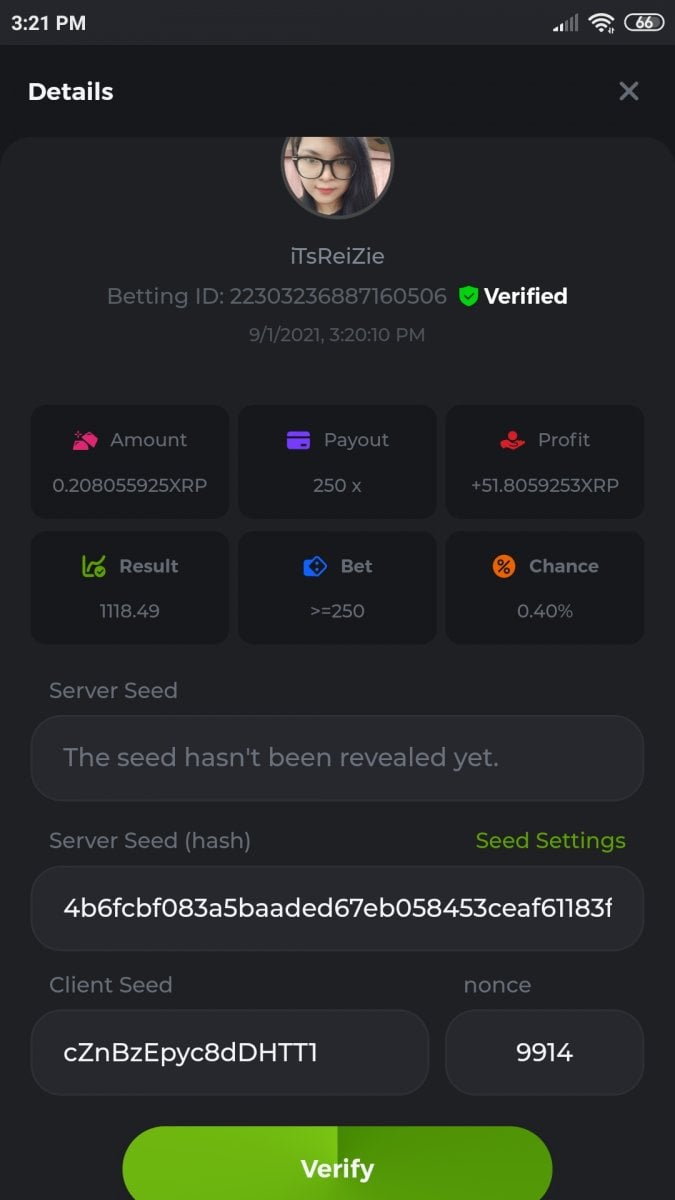Close the Details dialog
Screen dimensions: 675x1200
pos(628,91)
